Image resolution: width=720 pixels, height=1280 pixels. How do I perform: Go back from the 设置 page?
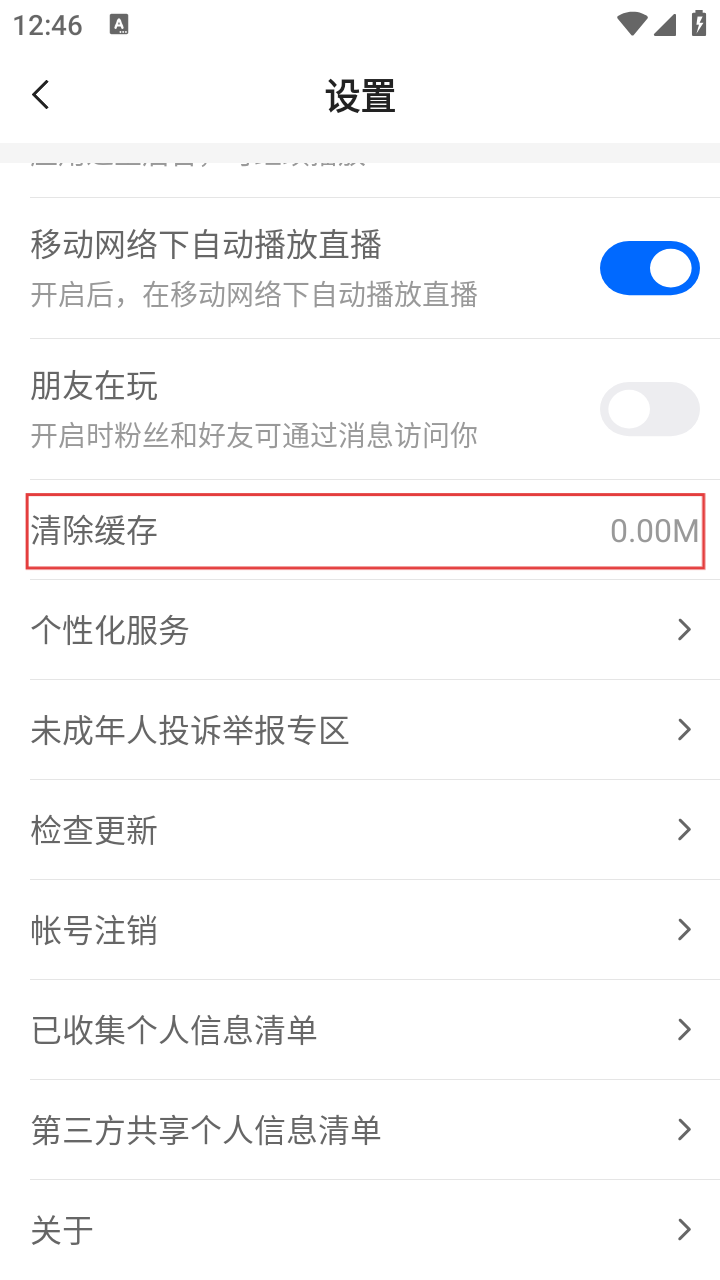pos(40,96)
